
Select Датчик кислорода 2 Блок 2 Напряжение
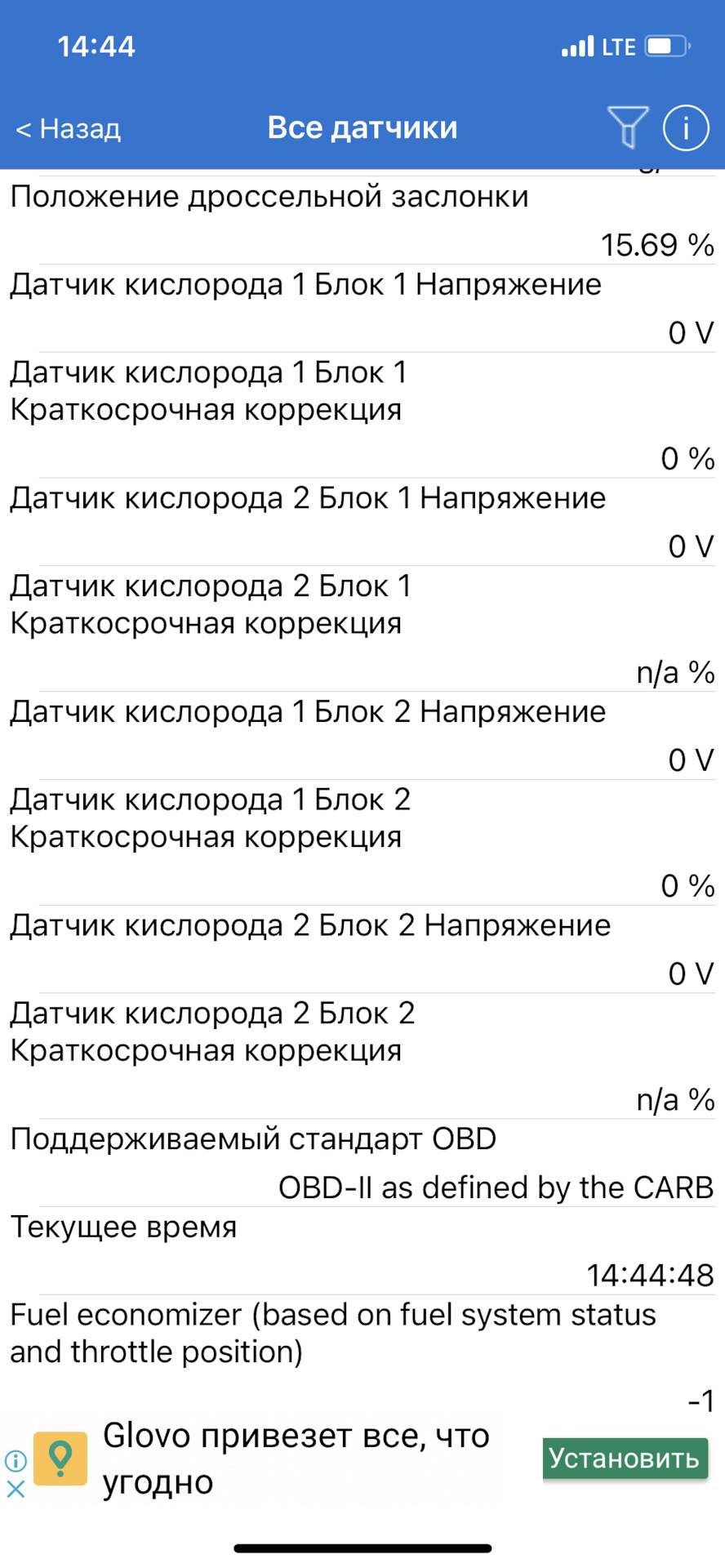362,949
